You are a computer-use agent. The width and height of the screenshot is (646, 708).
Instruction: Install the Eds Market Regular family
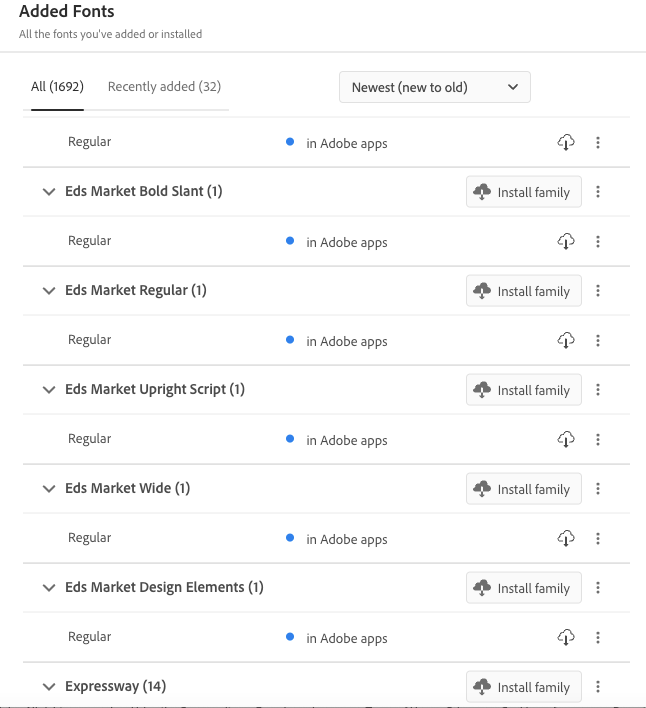tap(523, 291)
